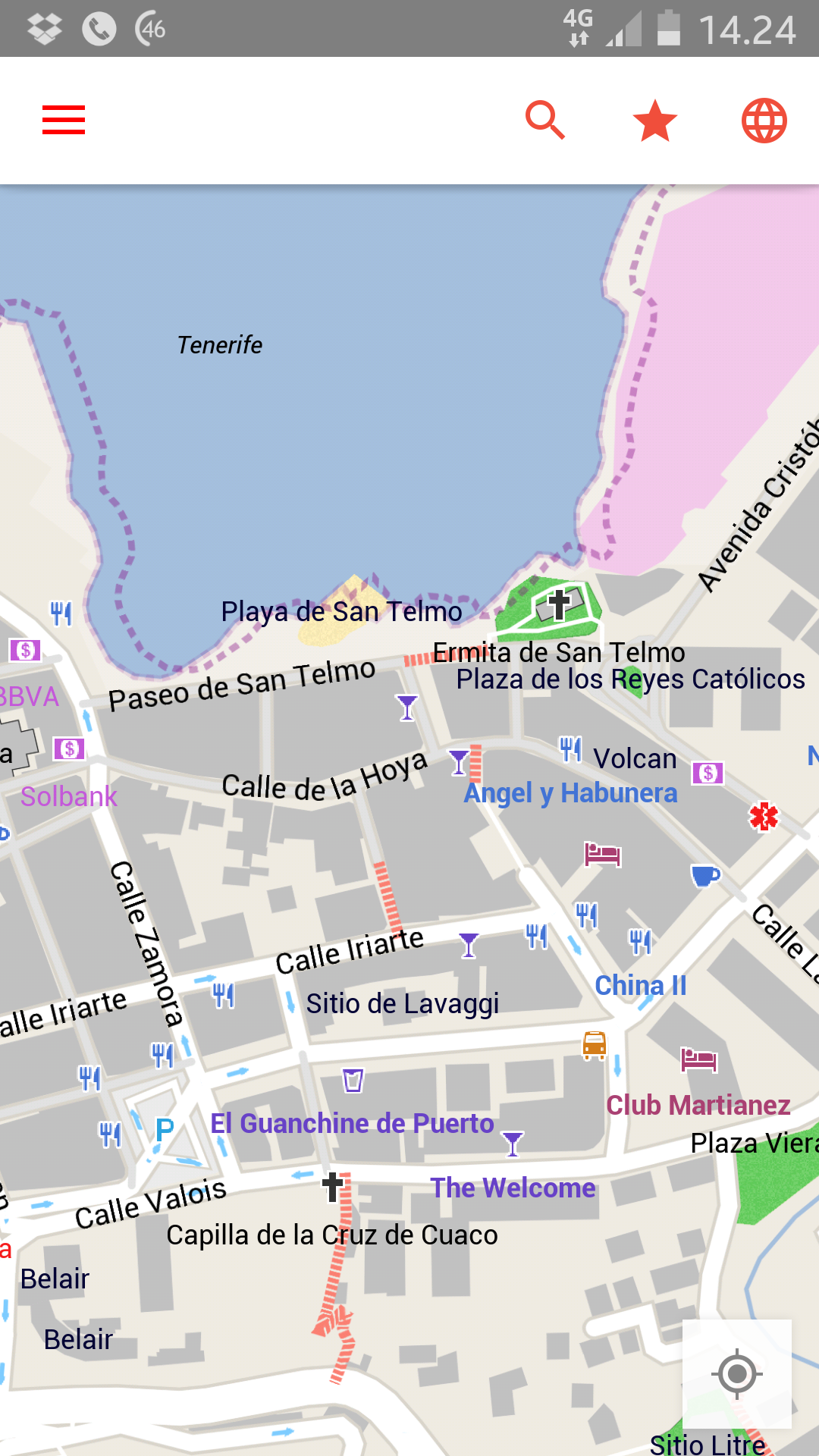Screen dimensions: 819x1456
Task: Center map on my location
Action: 736,1373
